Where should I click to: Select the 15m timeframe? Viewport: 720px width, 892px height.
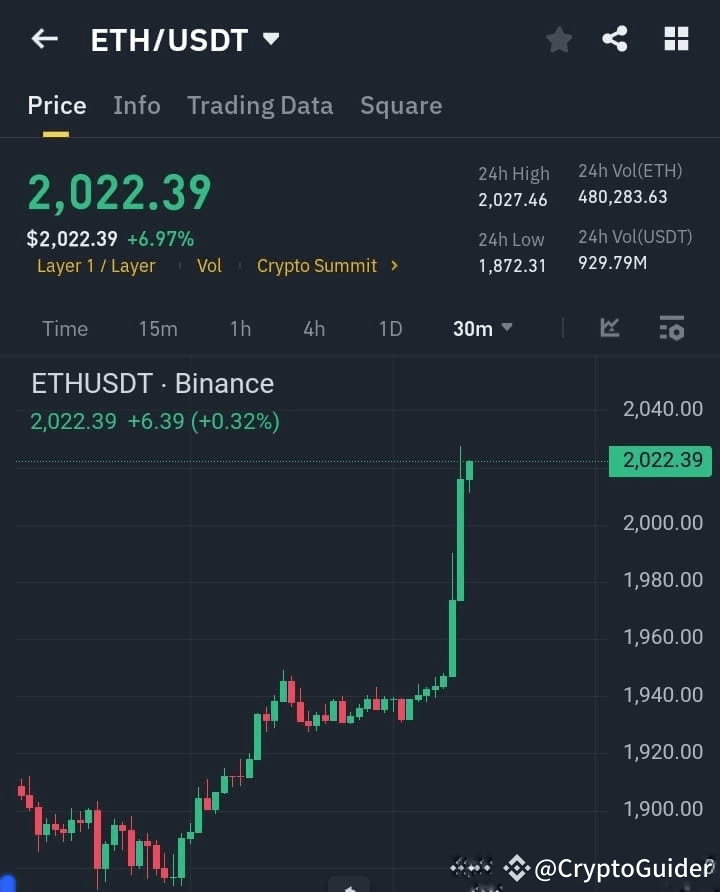coord(158,327)
